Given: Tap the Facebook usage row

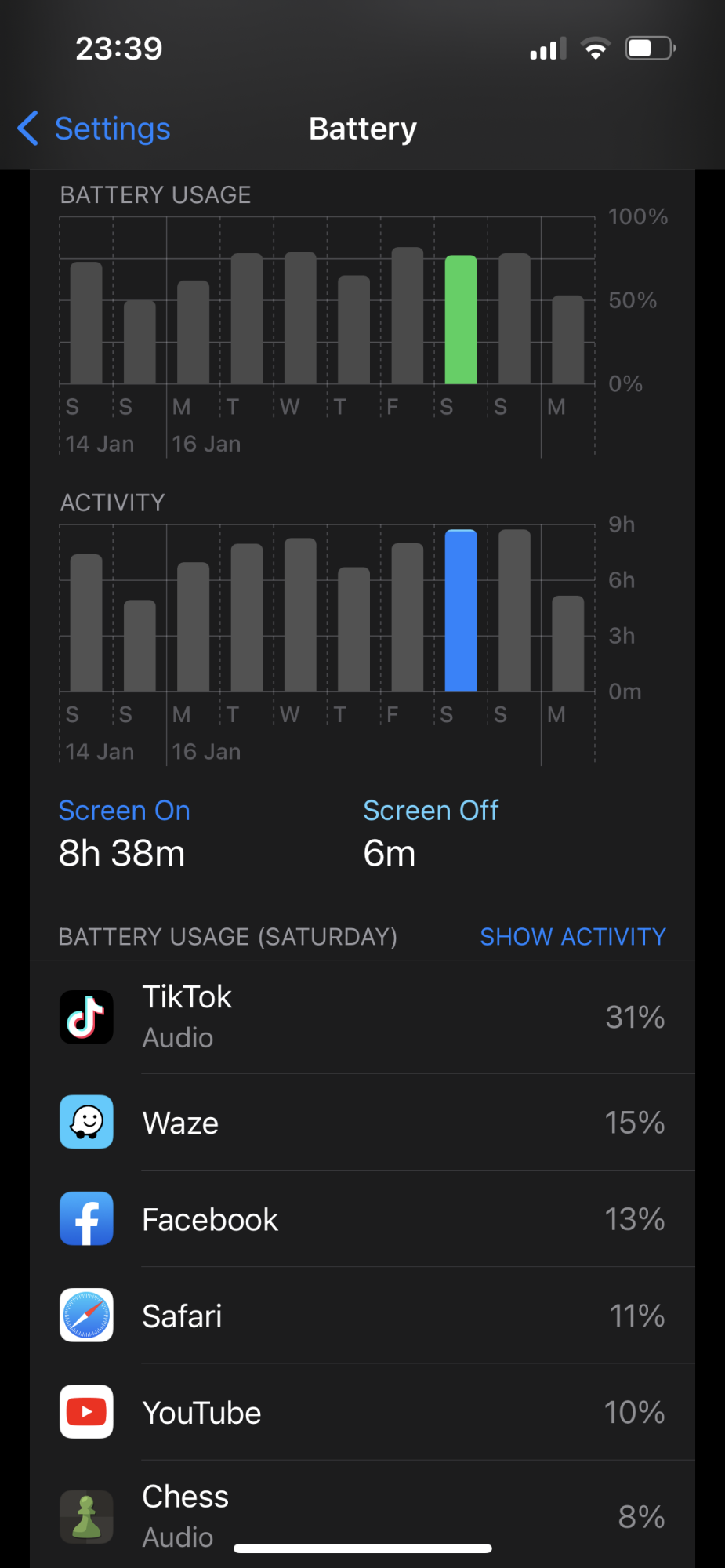Looking at the screenshot, I should (362, 1219).
